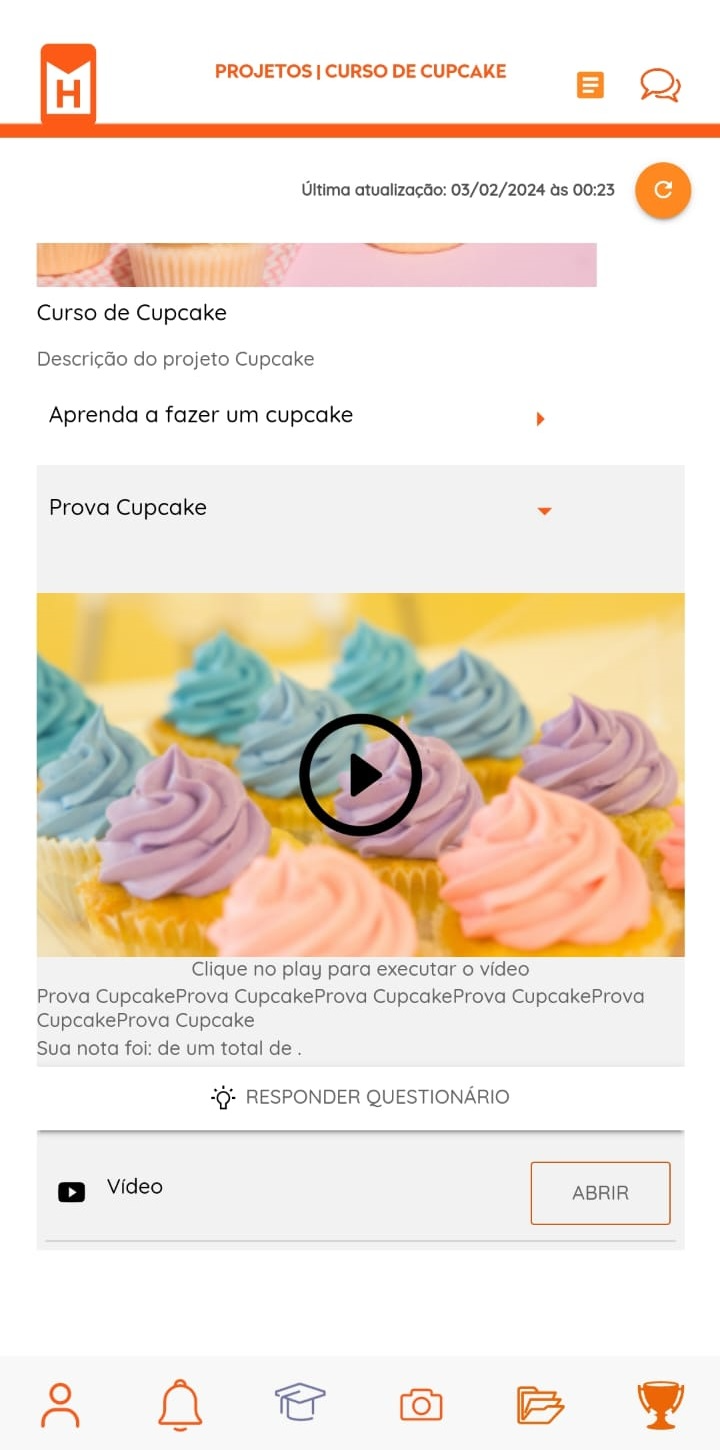The width and height of the screenshot is (720, 1450).
Task: Collapse the Prova Cupcake section
Action: [544, 510]
